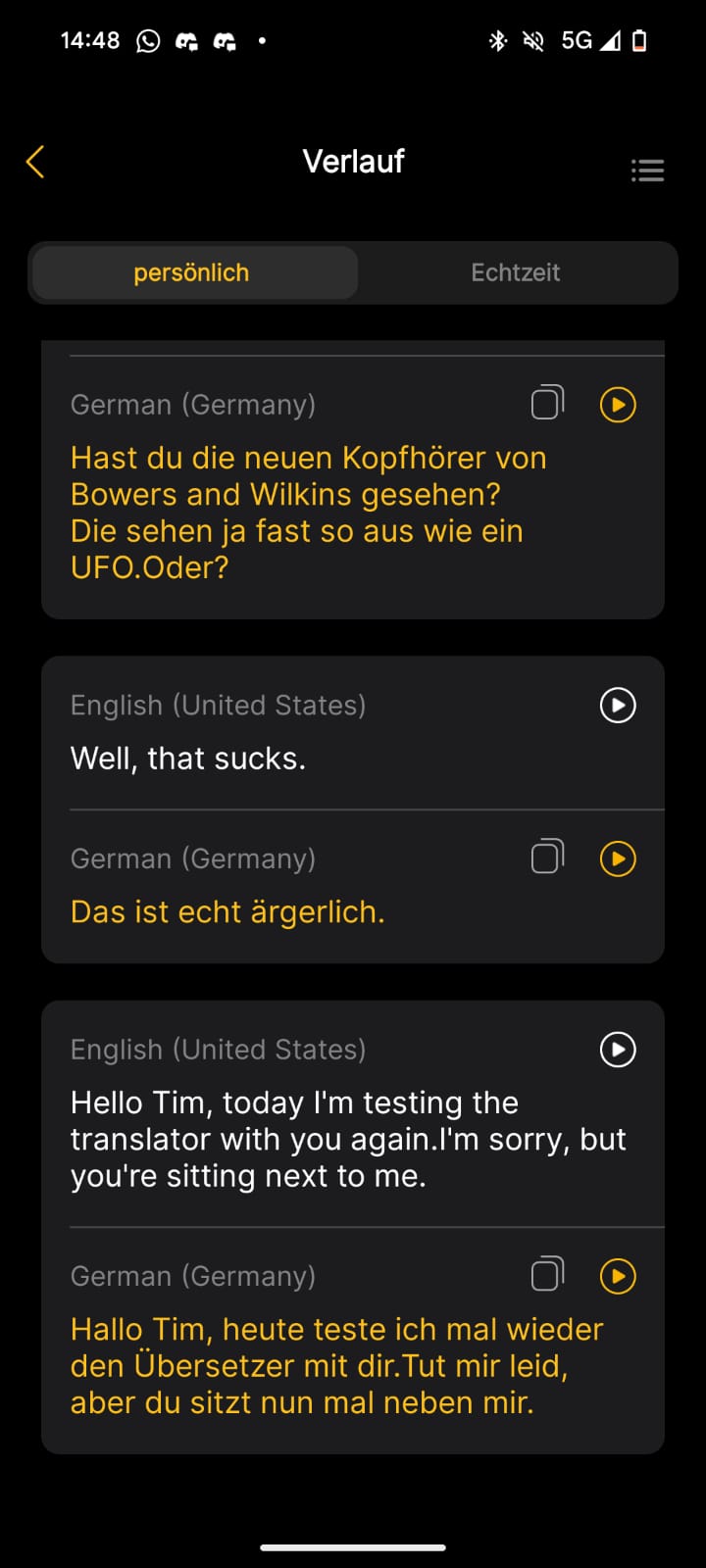Select the persönlich tab
706x1568 pixels.
coord(192,272)
